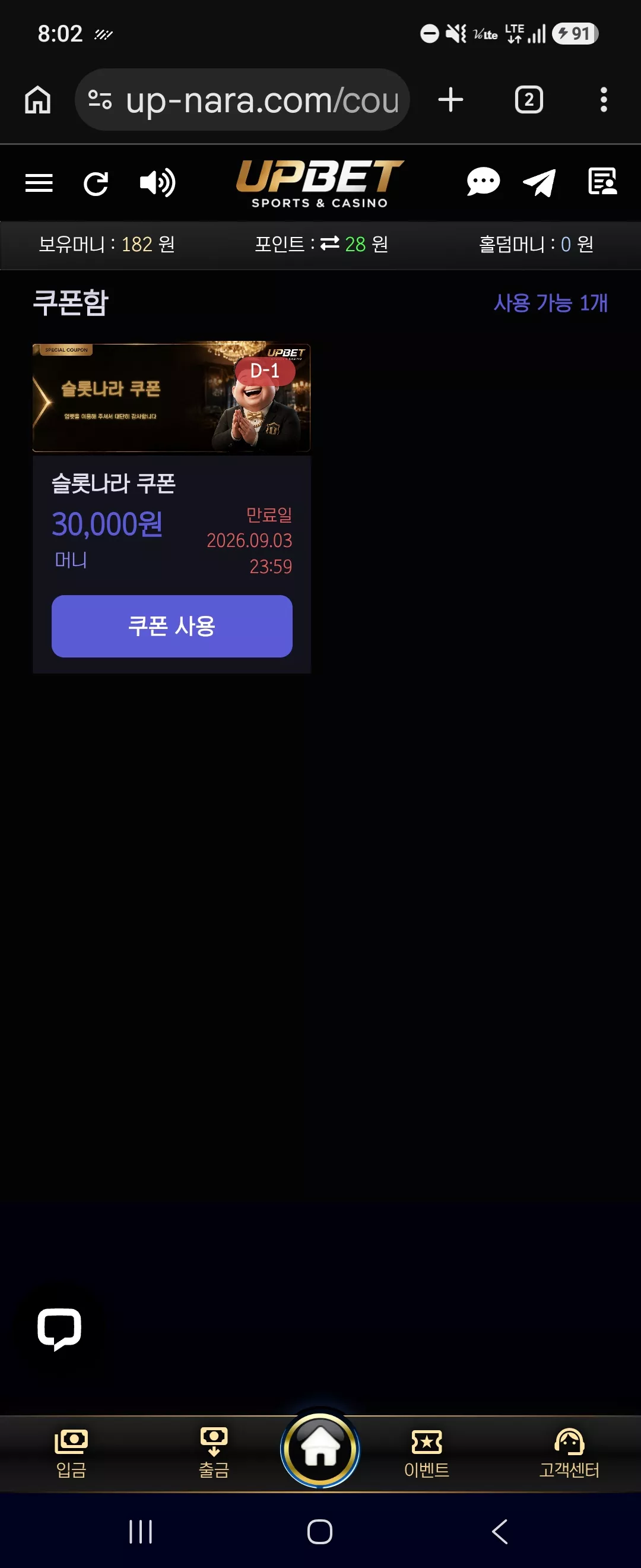Open the hamburger menu
Screen dimensions: 641x1568
[x=39, y=182]
